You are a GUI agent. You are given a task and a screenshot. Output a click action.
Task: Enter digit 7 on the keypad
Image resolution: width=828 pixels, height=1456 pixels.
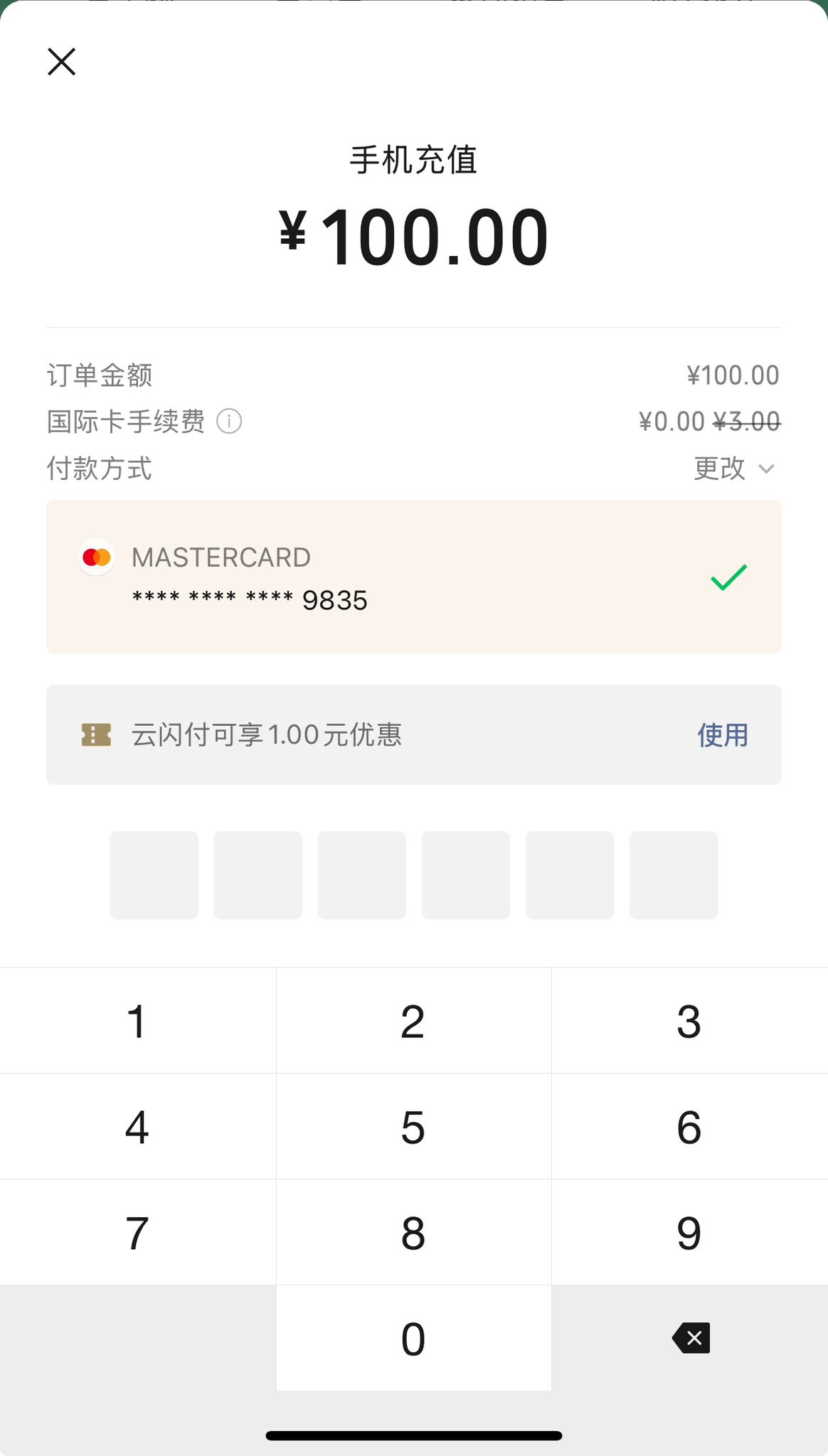coord(138,1232)
